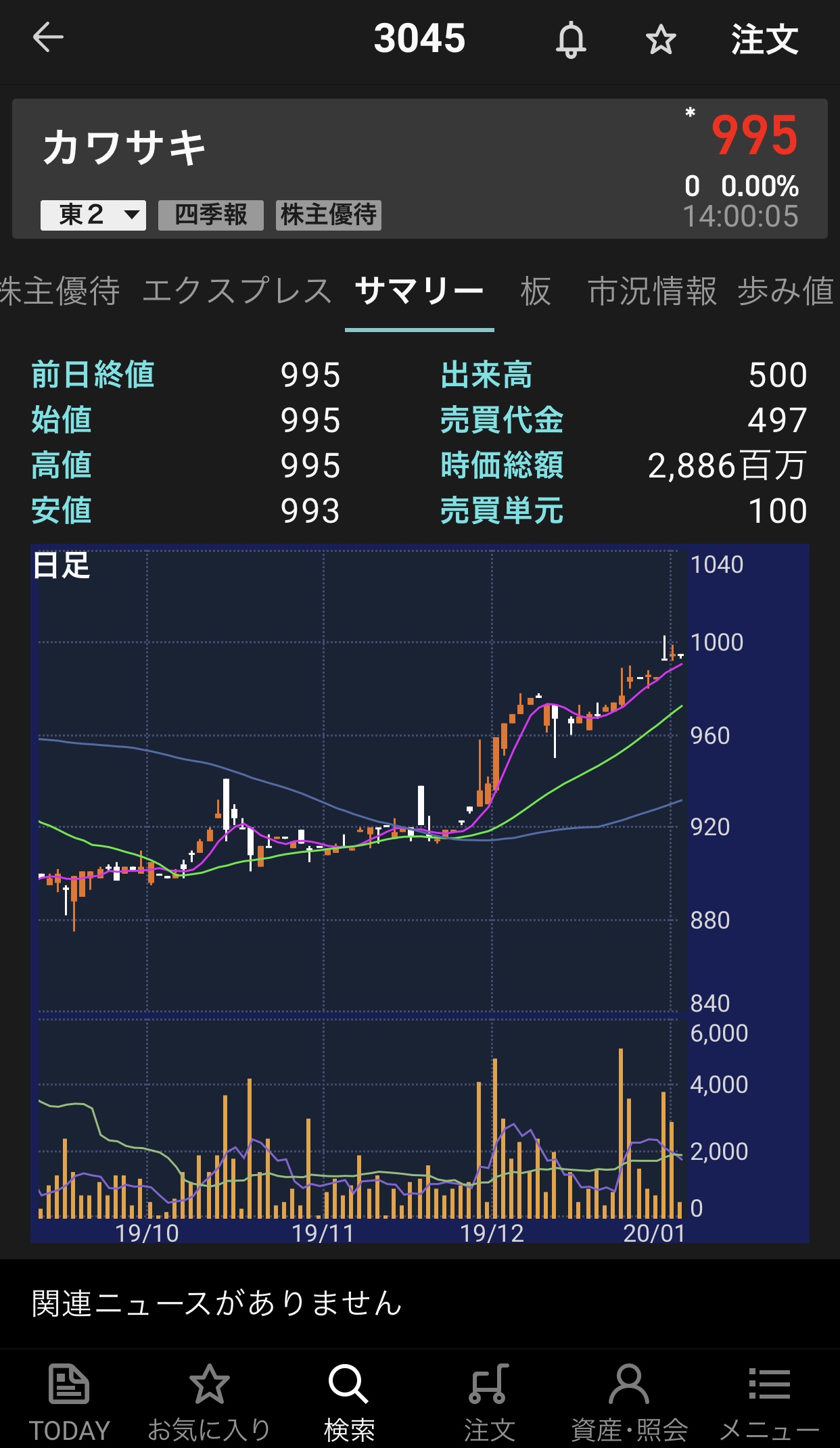Tap 注文 in the top bar
Viewport: 840px width, 1448px height.
coord(764,39)
